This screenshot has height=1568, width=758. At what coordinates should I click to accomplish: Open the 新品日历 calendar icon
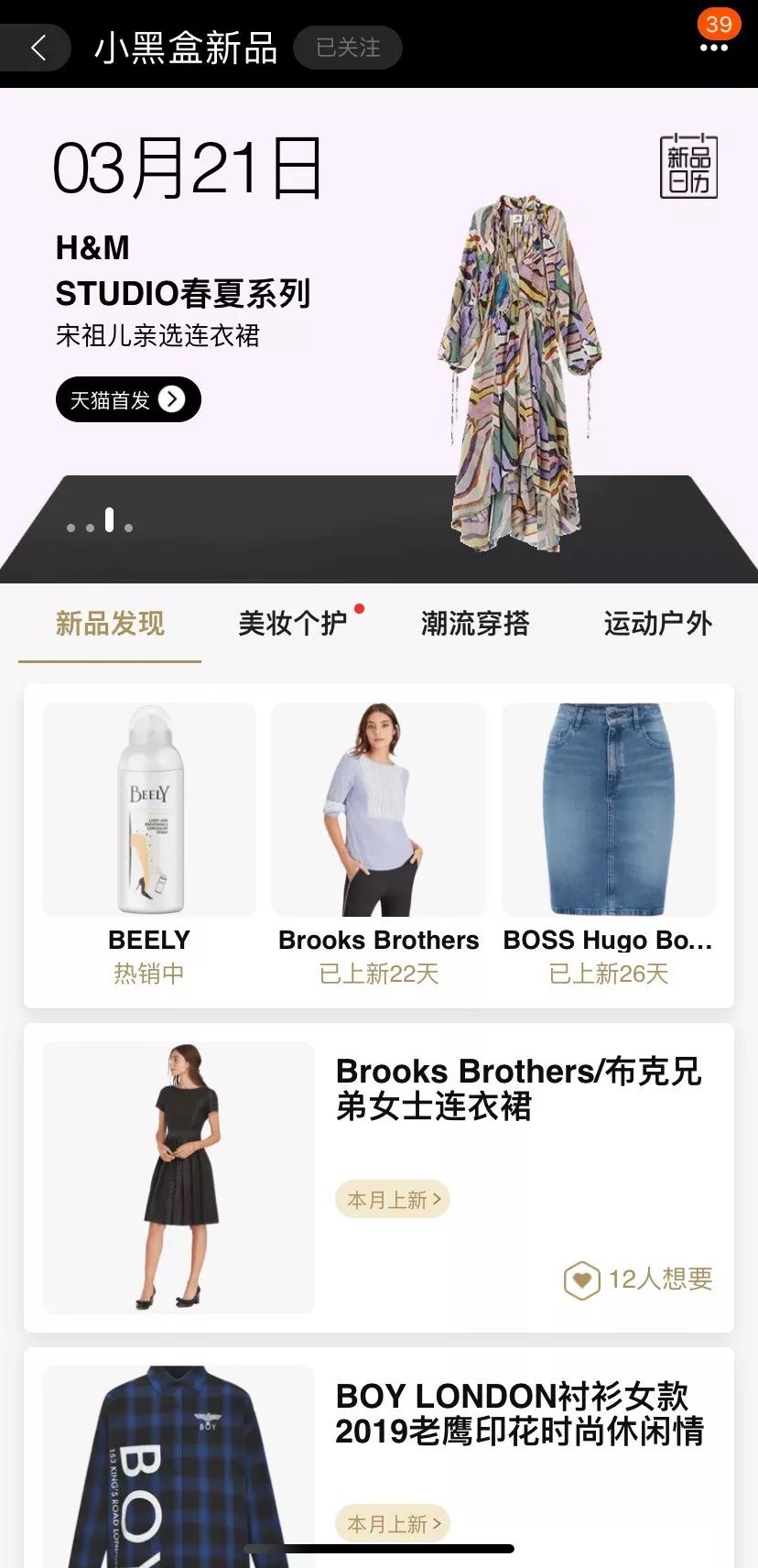tap(688, 166)
